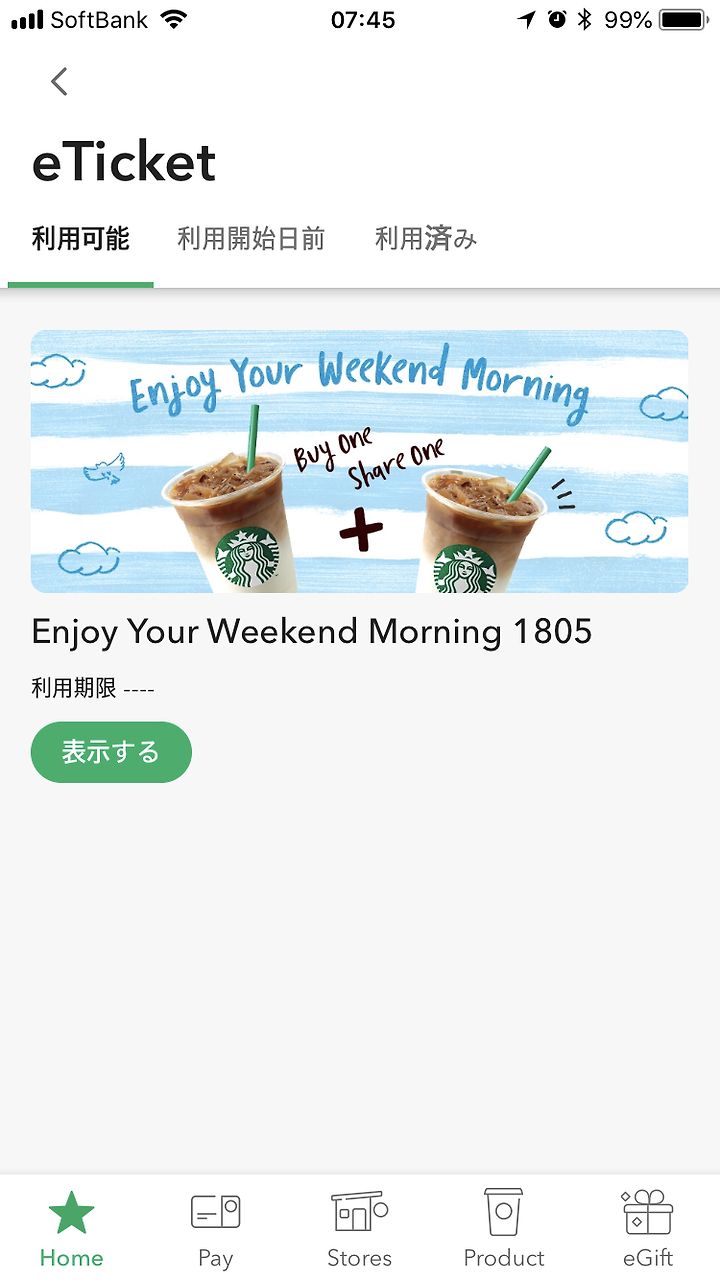Switch to the 利用済み tab
Viewport: 720px width, 1280px height.
click(x=426, y=238)
